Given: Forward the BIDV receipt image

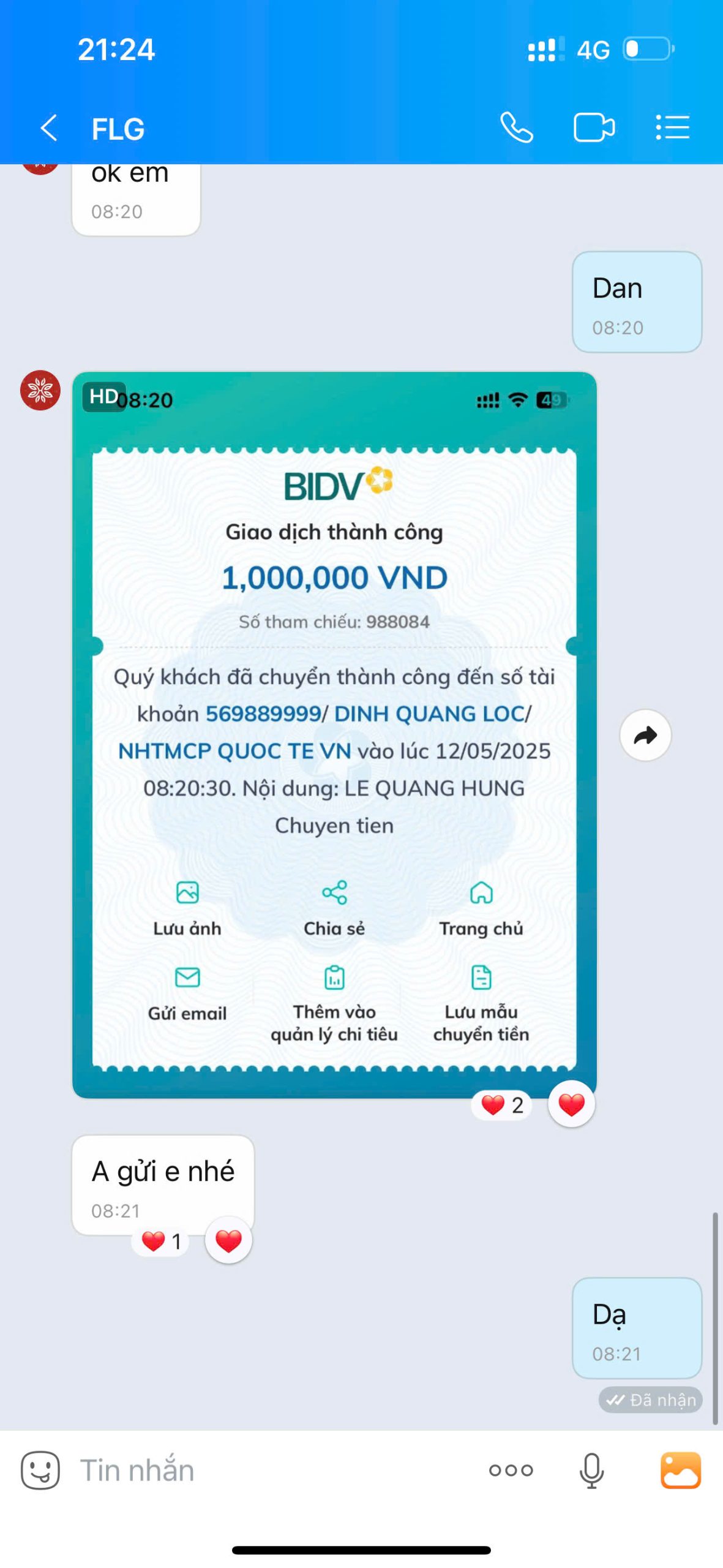Looking at the screenshot, I should point(645,735).
